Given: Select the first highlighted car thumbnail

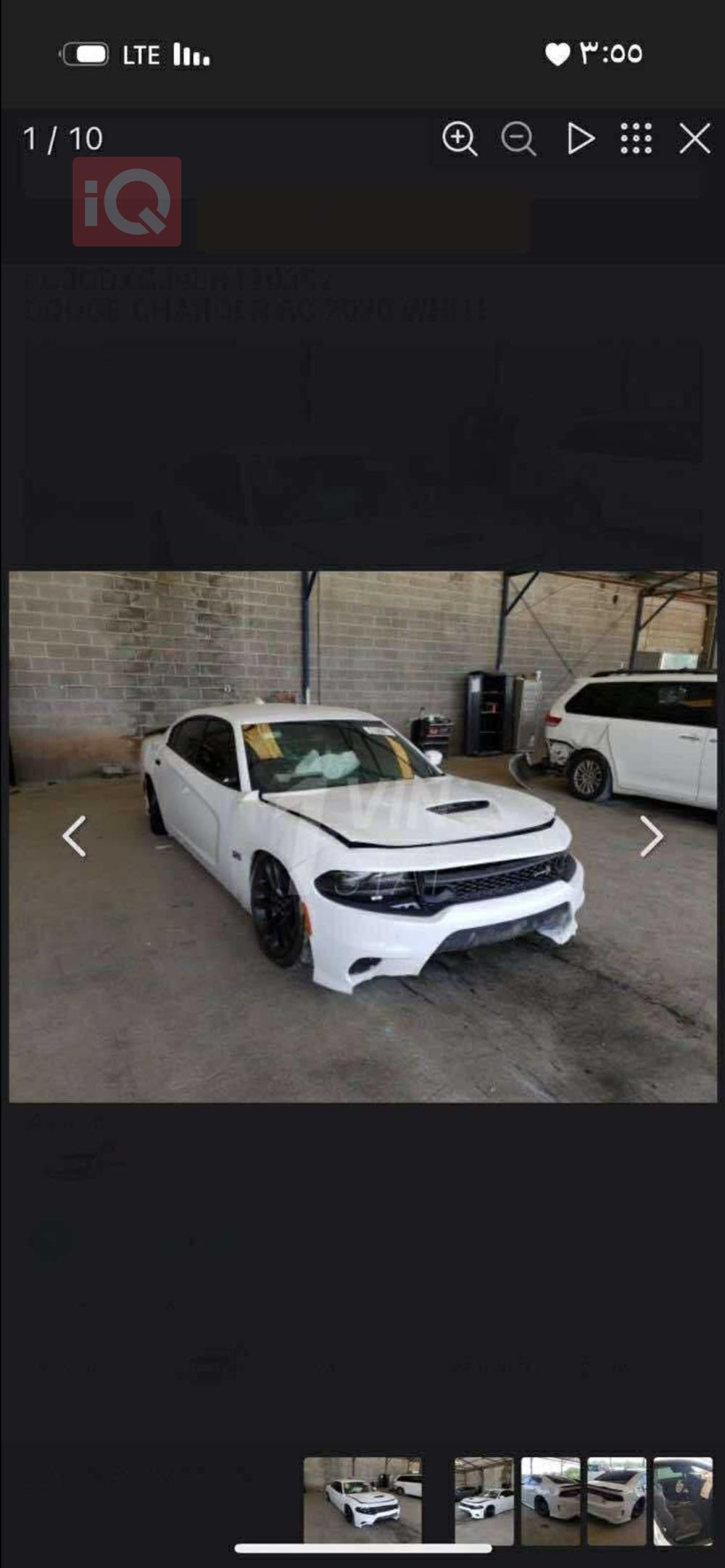Looking at the screenshot, I should (x=362, y=1499).
